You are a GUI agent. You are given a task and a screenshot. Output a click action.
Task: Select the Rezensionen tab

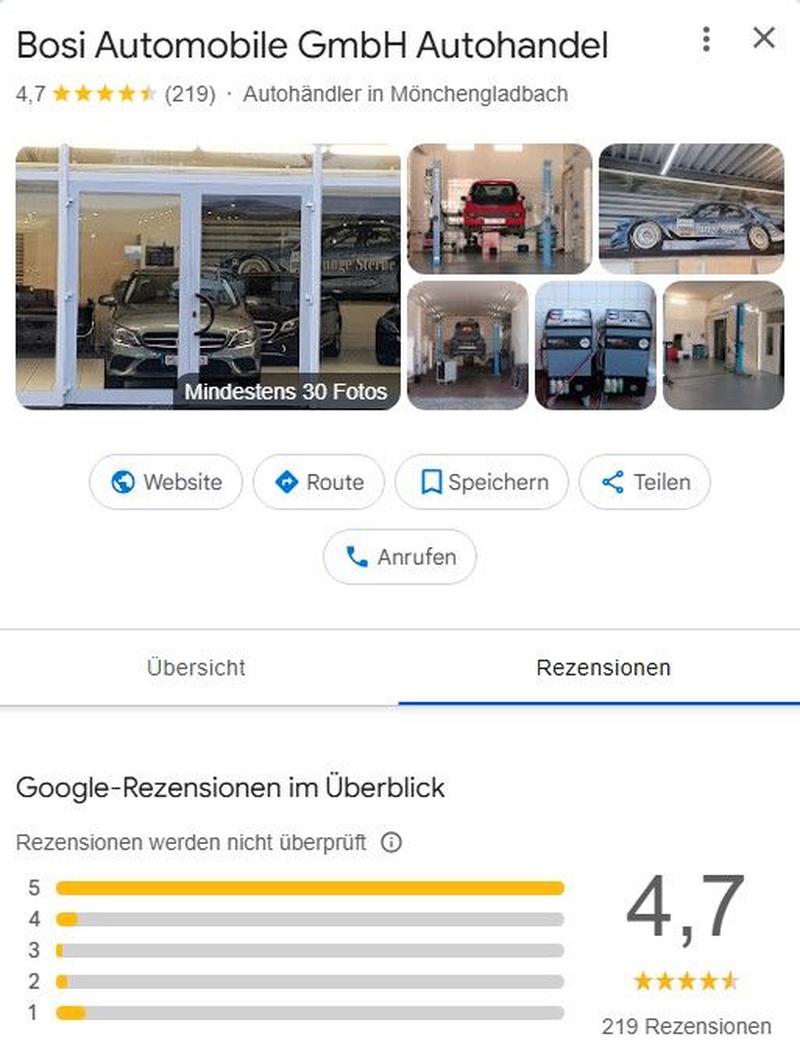(603, 667)
